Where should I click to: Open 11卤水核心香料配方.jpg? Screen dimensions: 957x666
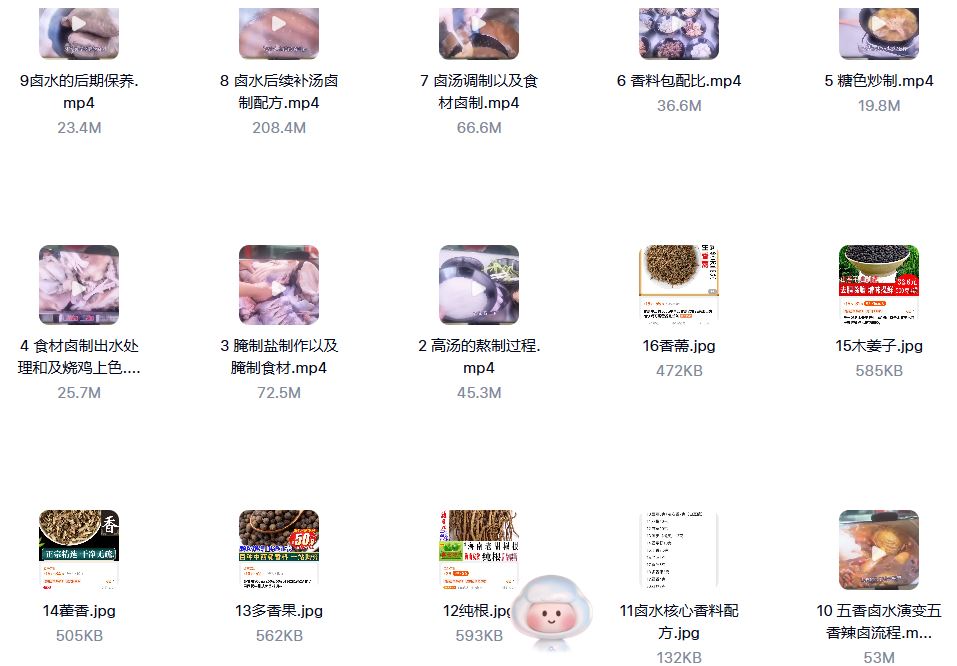click(x=679, y=550)
